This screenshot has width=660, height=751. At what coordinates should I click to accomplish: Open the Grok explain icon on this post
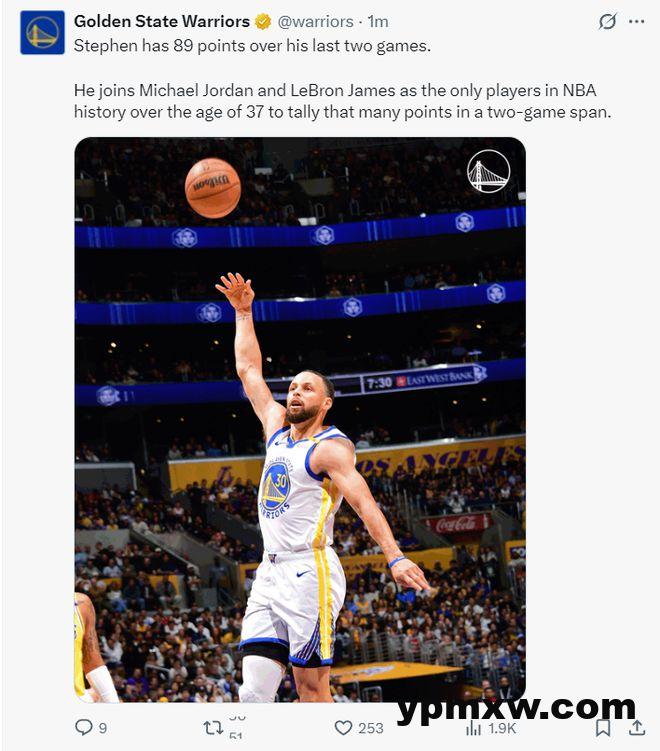click(607, 21)
